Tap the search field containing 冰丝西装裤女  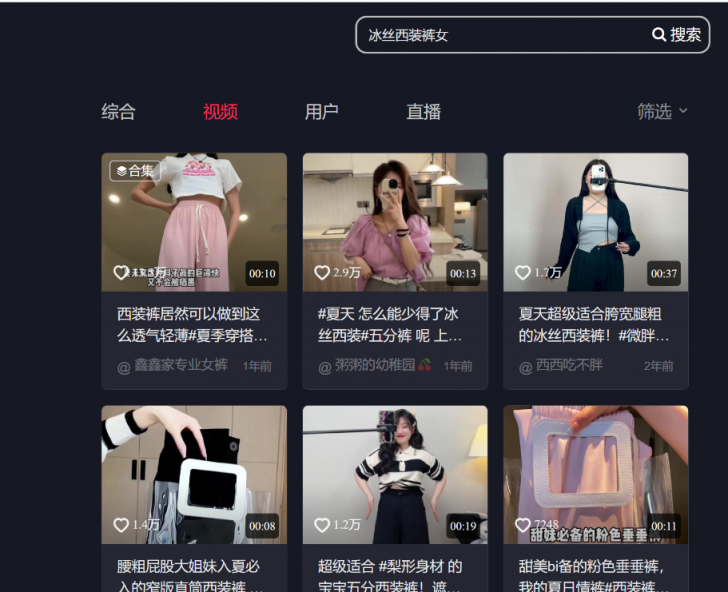pos(500,35)
